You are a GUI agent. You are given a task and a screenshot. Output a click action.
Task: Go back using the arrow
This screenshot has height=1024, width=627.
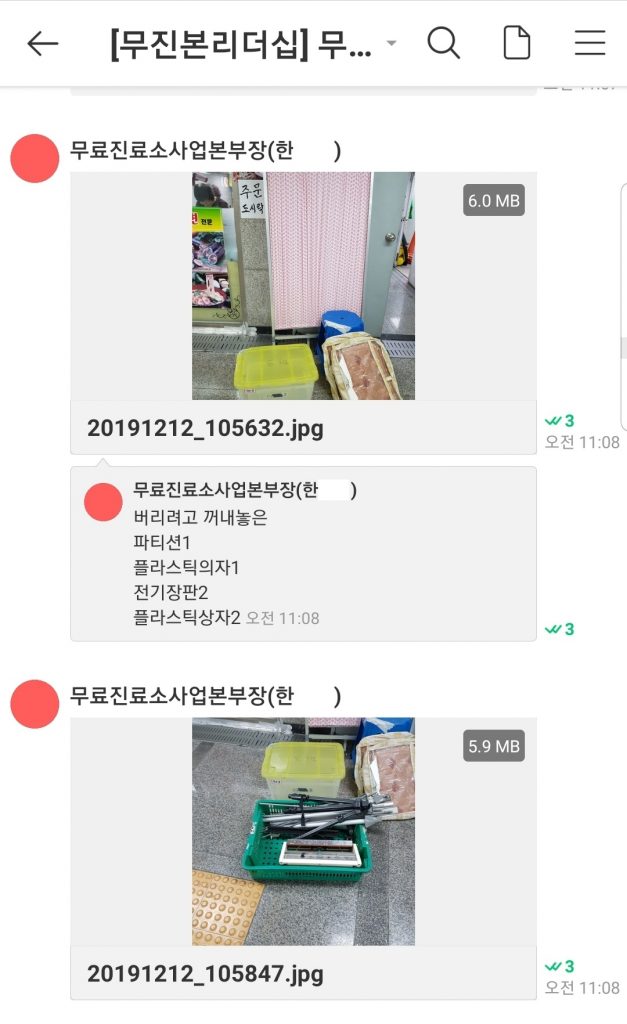click(43, 43)
